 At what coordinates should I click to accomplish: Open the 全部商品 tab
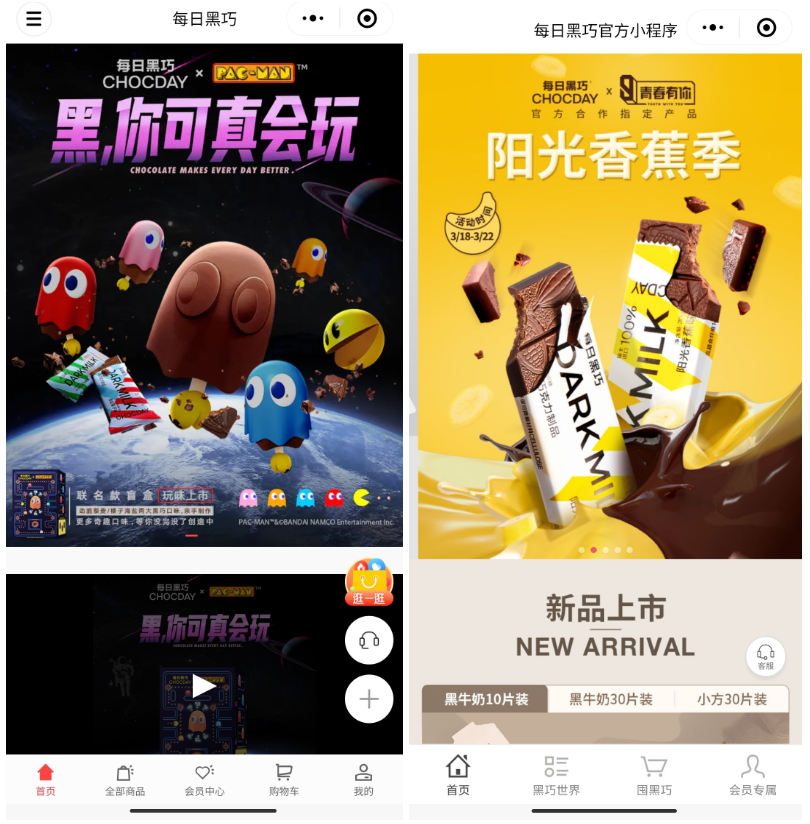click(x=125, y=779)
